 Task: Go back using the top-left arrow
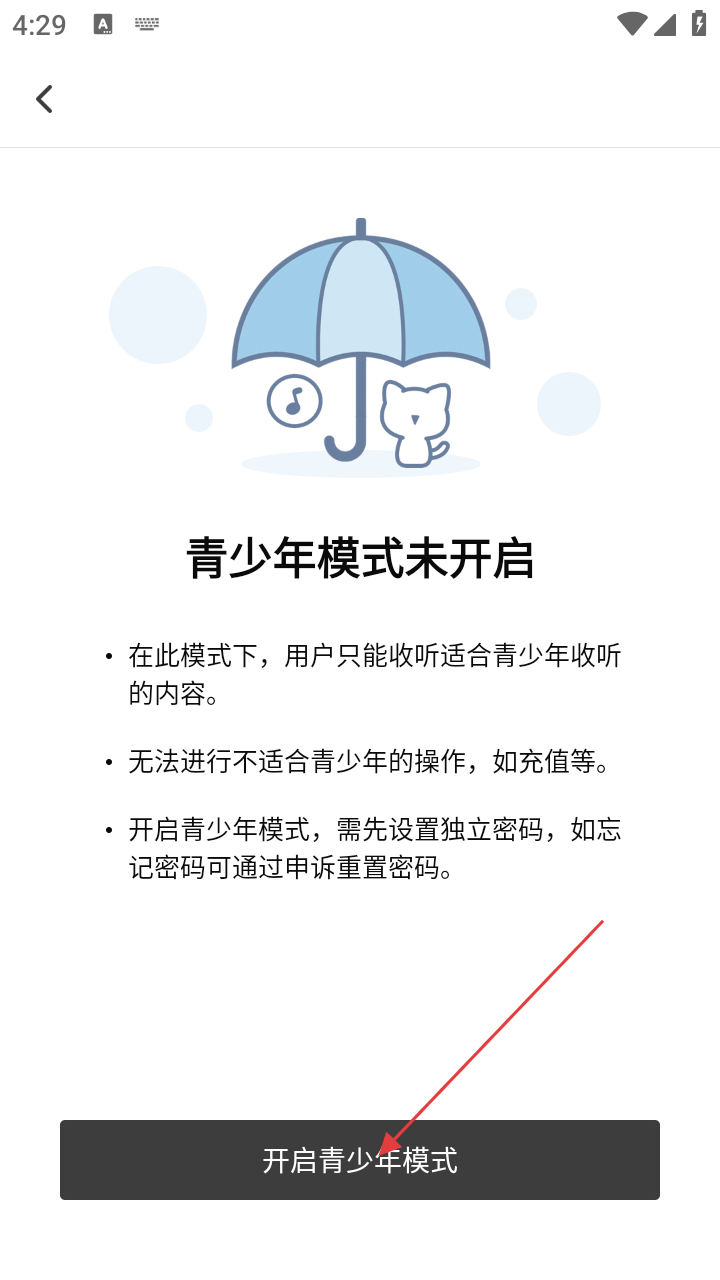pos(44,98)
